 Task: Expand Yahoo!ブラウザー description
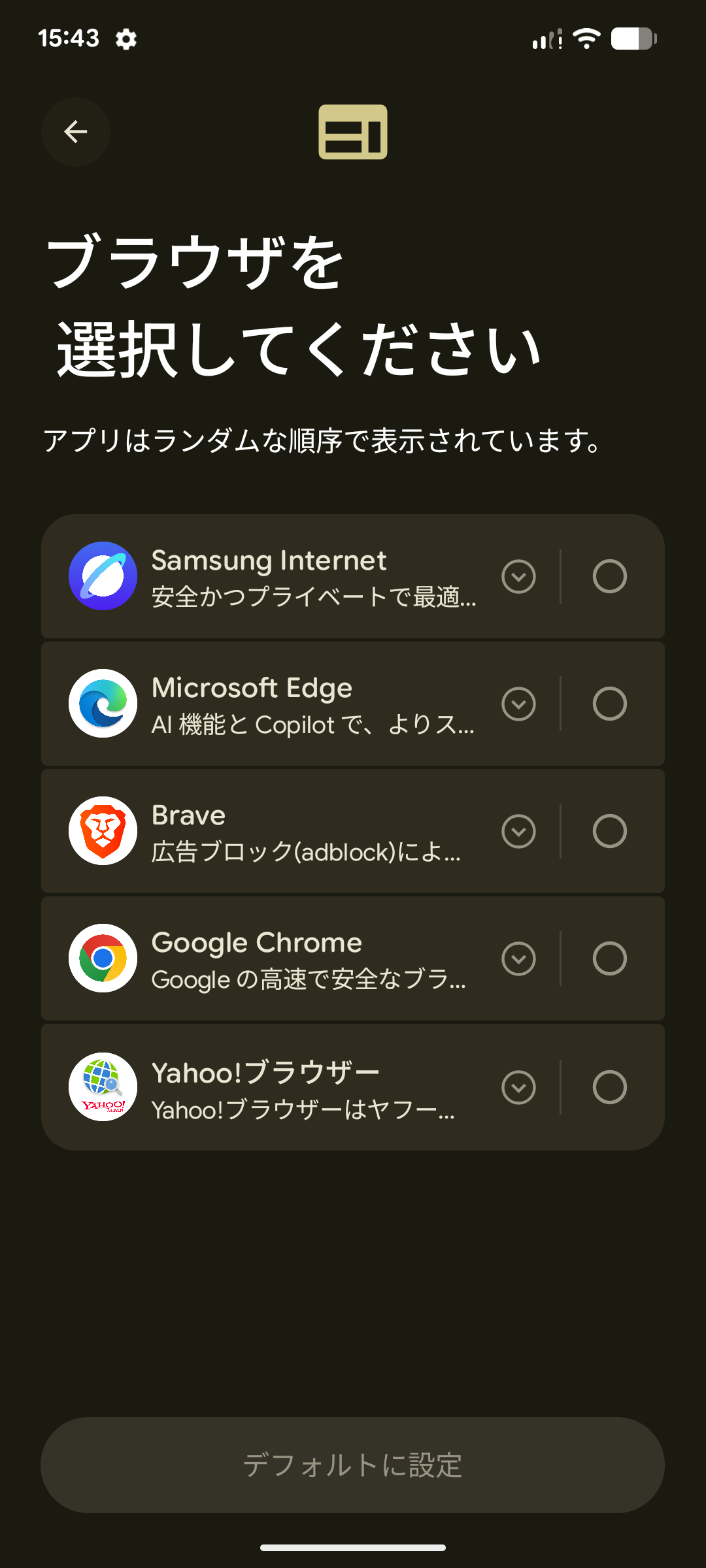click(518, 1087)
